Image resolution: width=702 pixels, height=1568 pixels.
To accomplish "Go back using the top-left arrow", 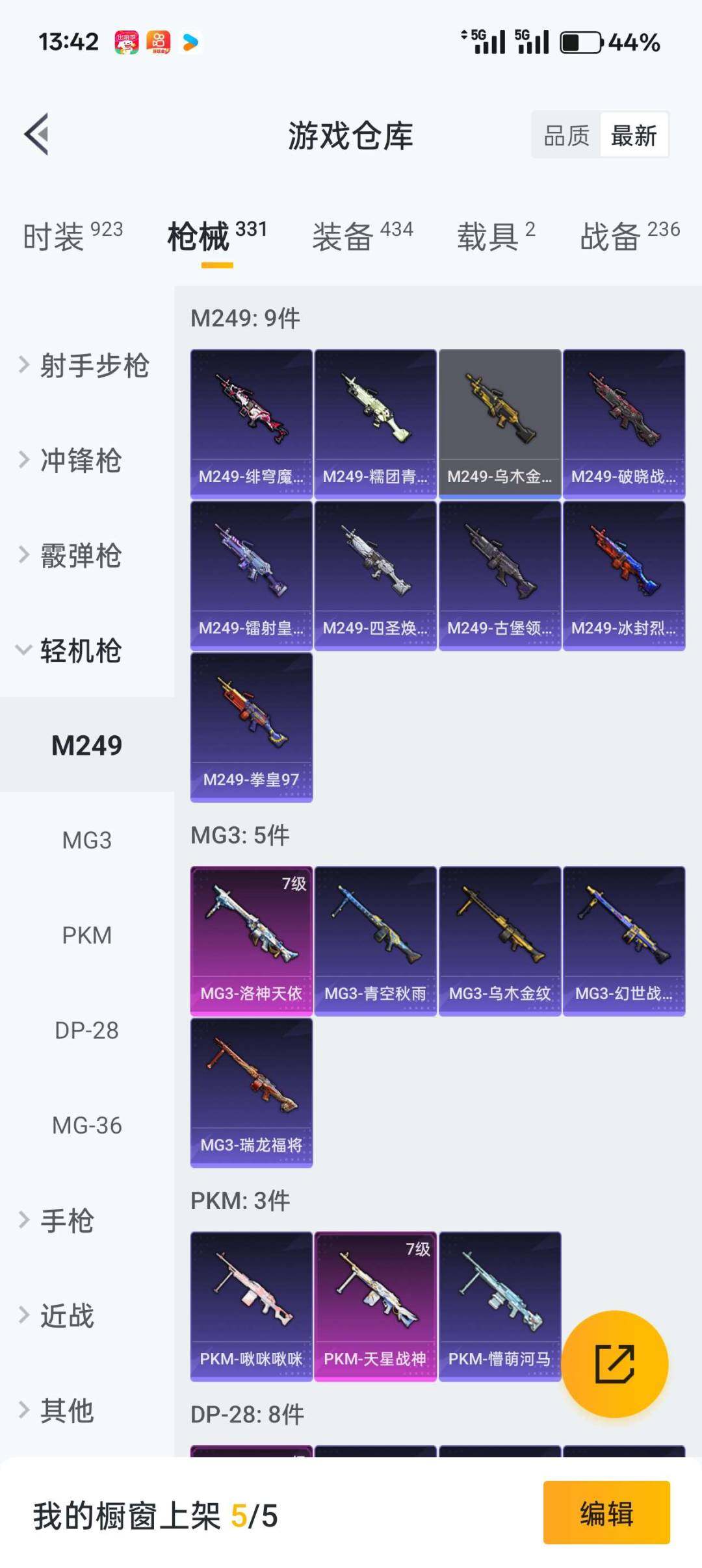I will tap(37, 134).
